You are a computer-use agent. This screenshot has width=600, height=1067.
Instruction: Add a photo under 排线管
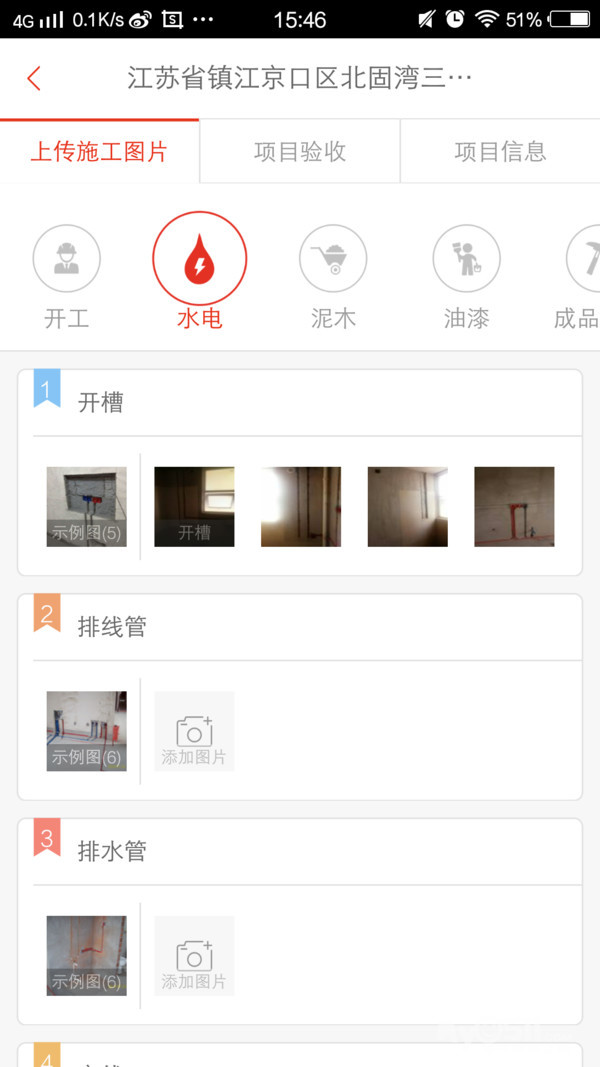pos(194,731)
